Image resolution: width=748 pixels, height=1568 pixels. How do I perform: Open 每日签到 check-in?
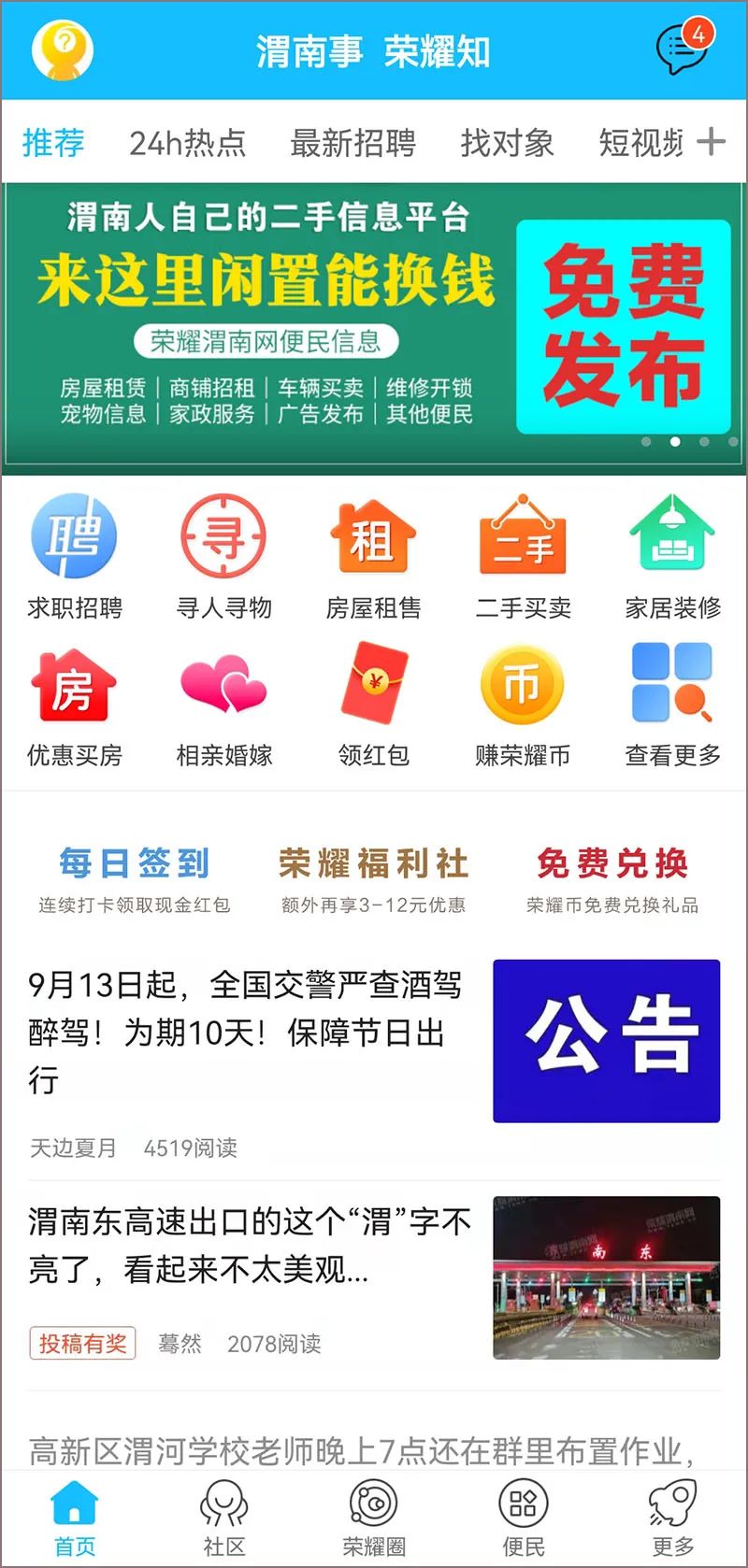tap(134, 878)
